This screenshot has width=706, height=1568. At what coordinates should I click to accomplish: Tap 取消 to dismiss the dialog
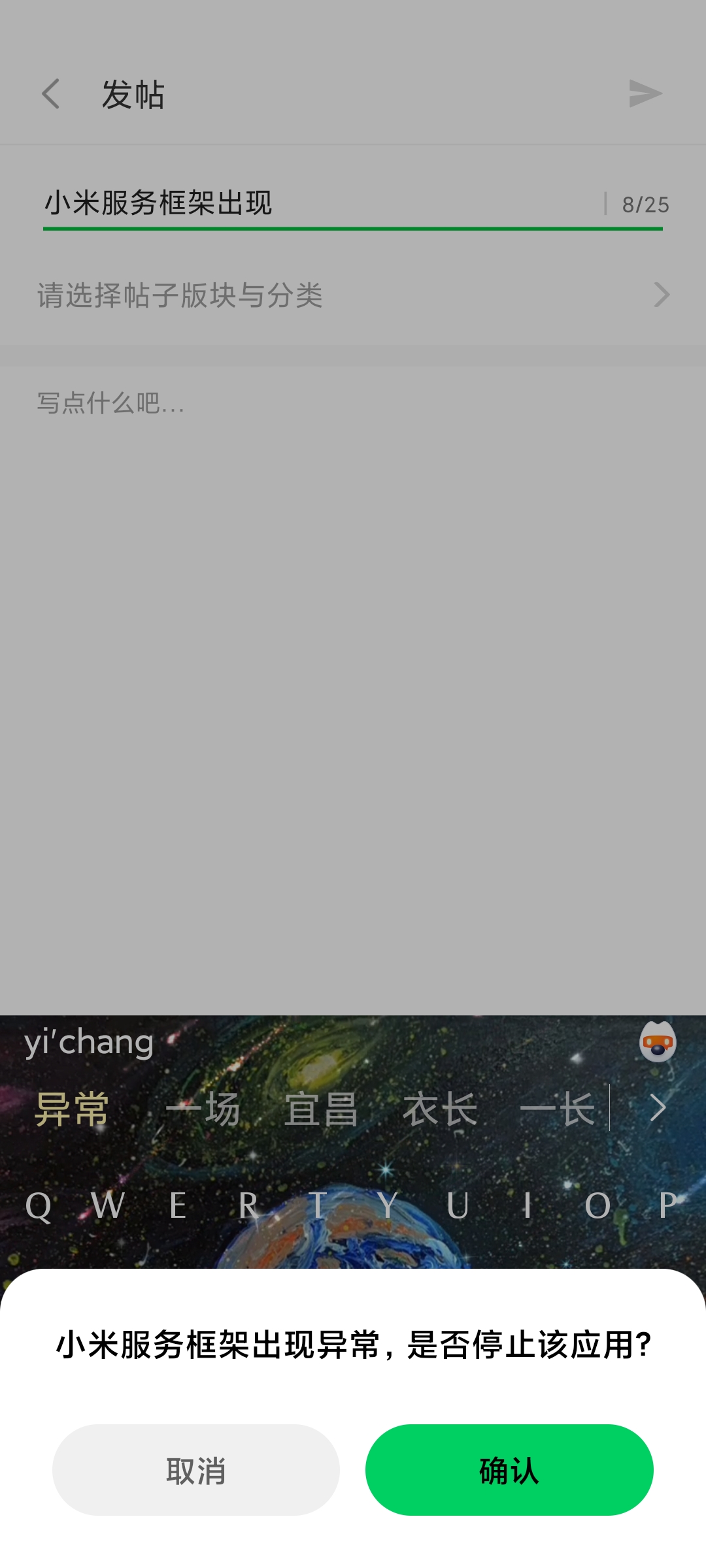[x=196, y=1470]
